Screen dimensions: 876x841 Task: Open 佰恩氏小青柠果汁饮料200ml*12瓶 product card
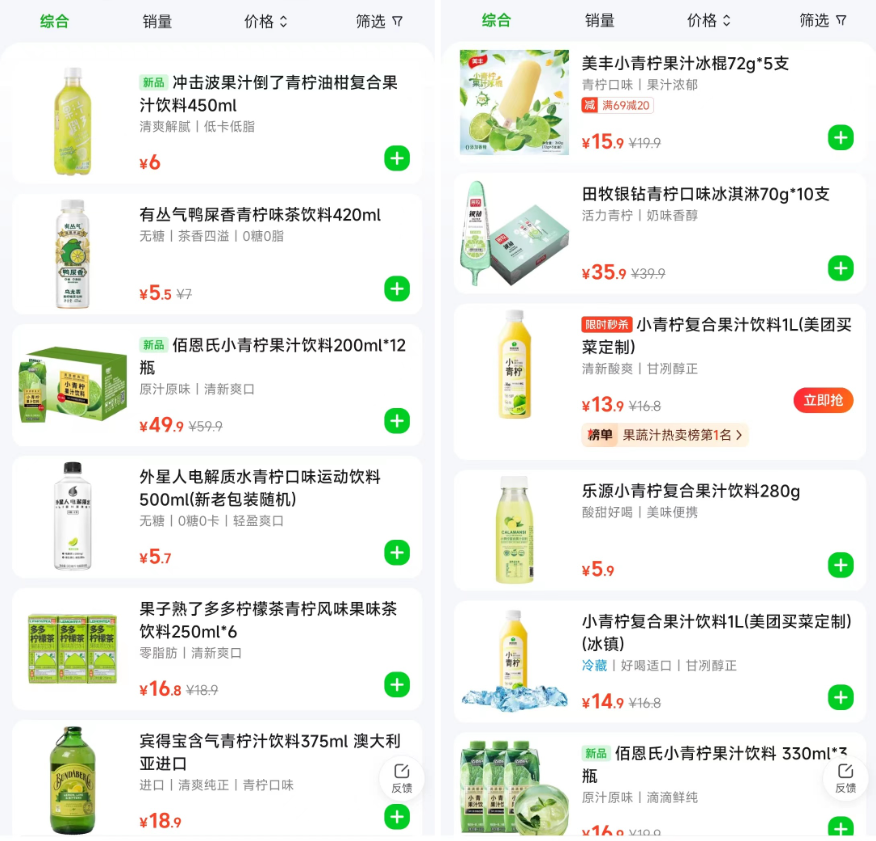272,356
